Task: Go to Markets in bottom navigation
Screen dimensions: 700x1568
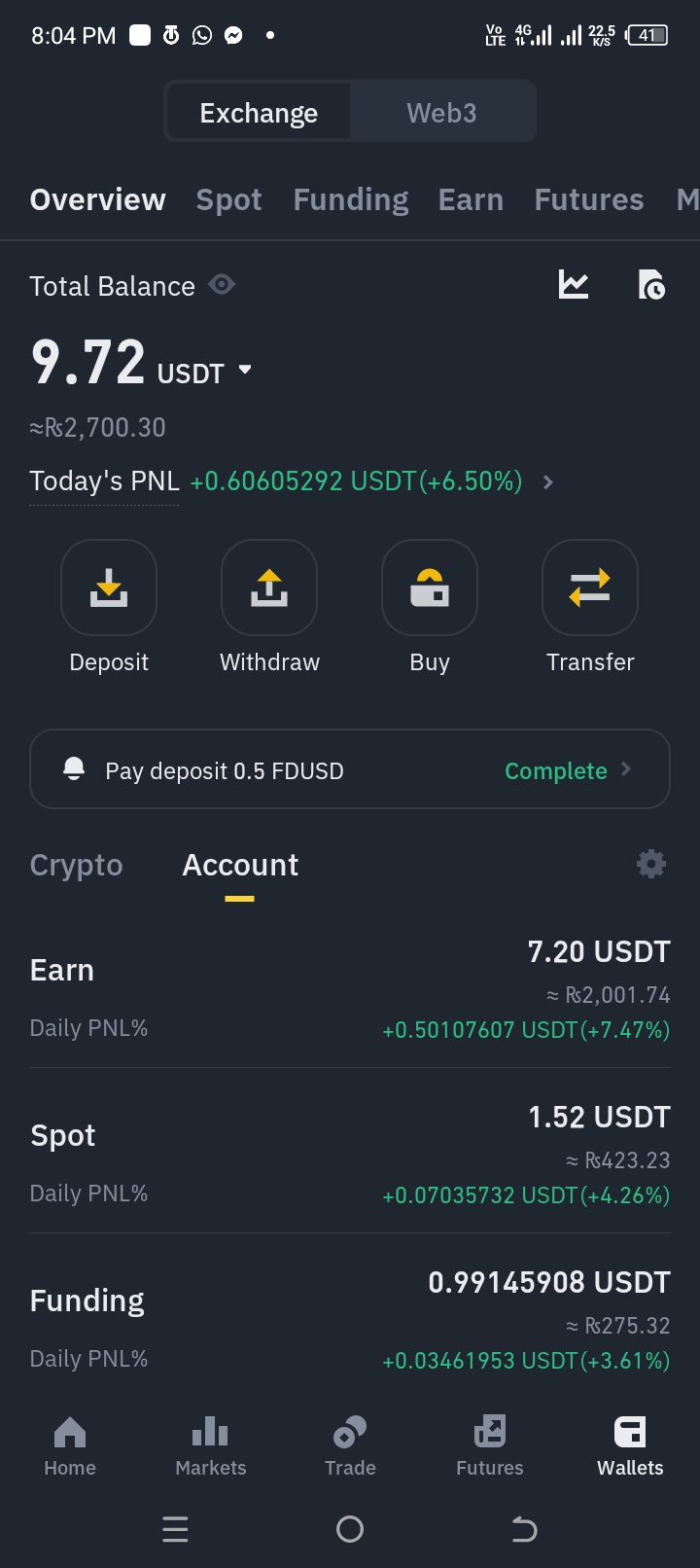Action: [211, 1445]
